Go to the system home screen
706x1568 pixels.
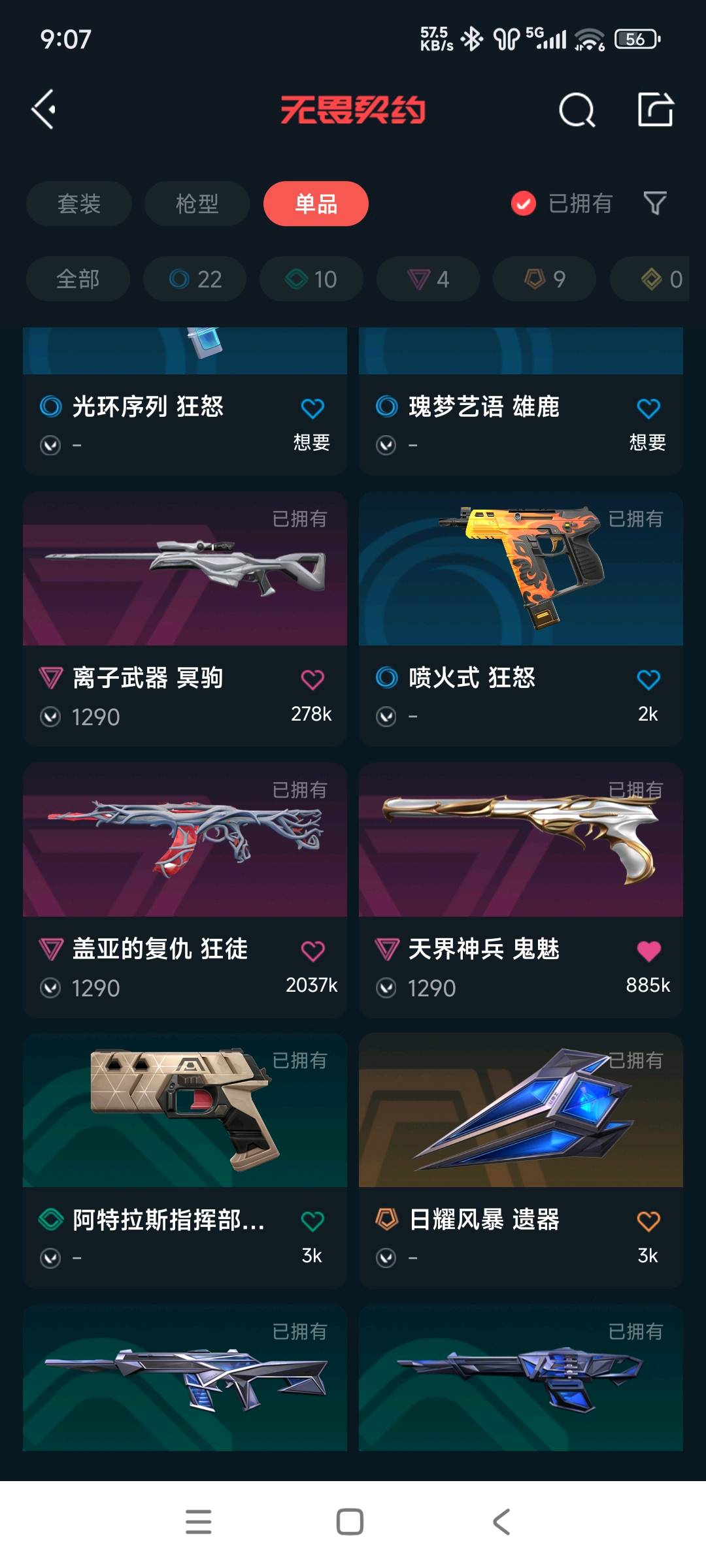click(350, 1522)
